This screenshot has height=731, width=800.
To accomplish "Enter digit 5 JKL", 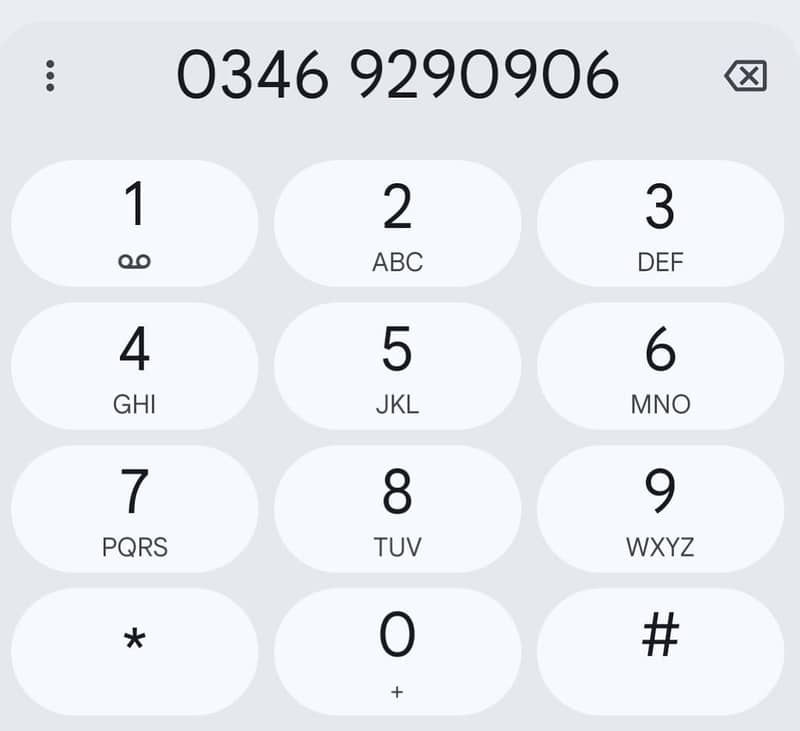I will [x=397, y=366].
